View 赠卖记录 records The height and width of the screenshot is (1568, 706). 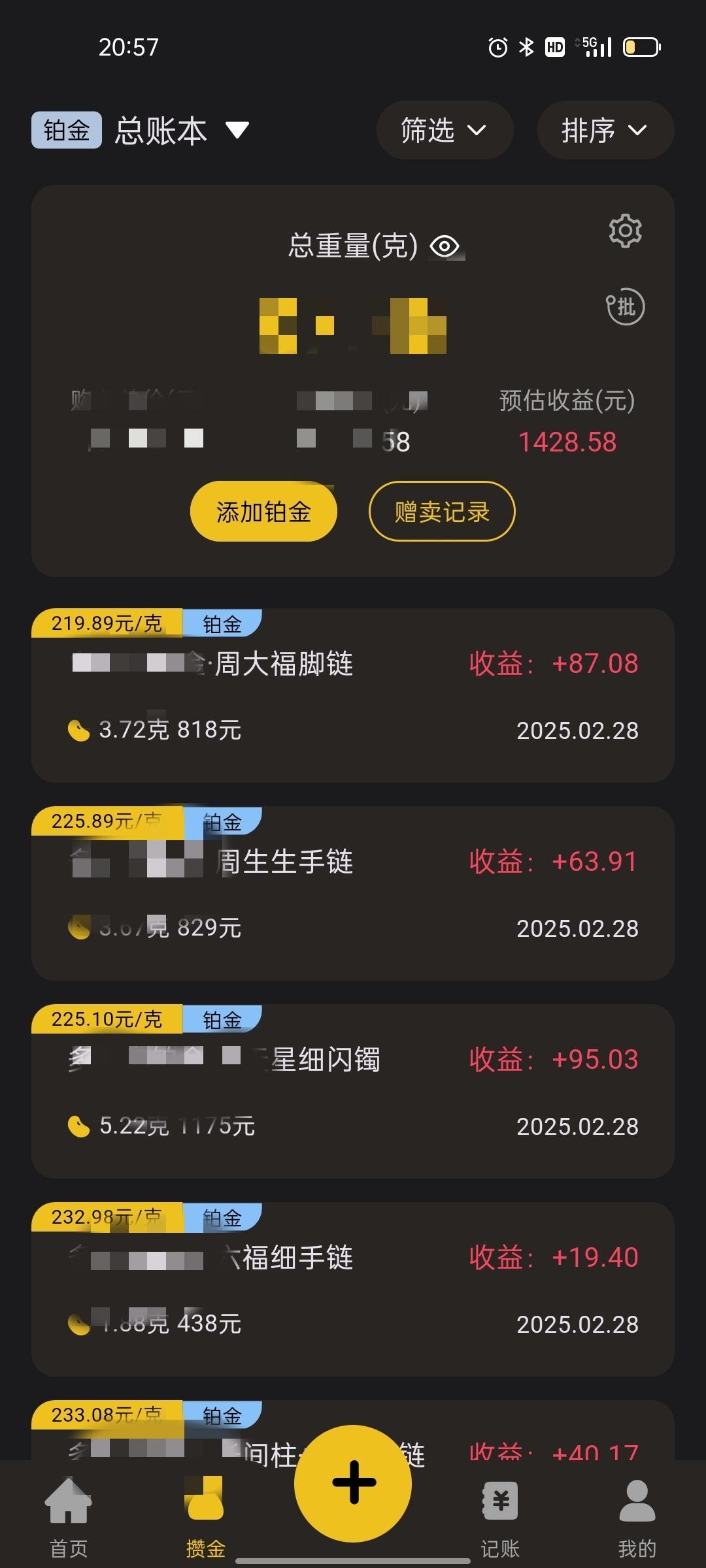[x=442, y=512]
